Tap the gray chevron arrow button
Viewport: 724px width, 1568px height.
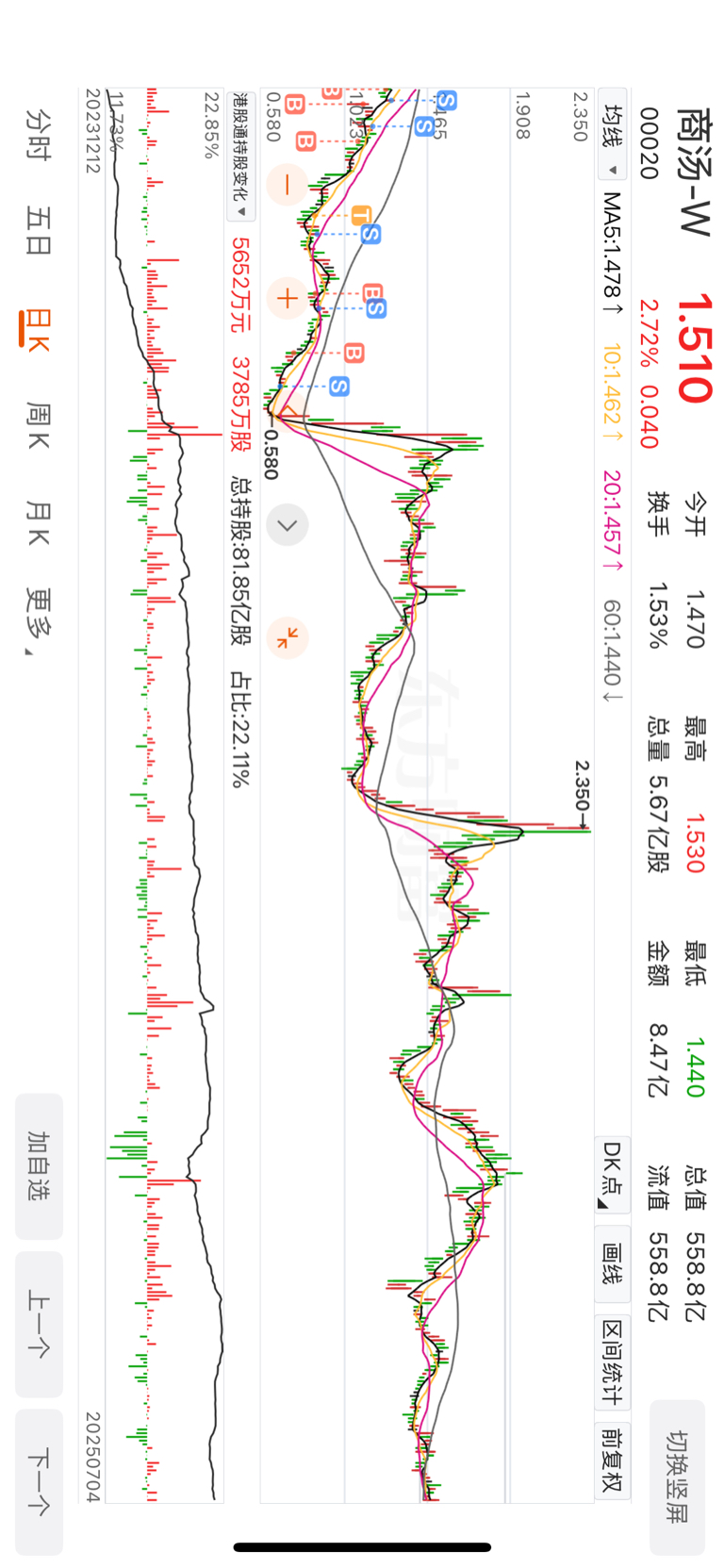coord(288,524)
